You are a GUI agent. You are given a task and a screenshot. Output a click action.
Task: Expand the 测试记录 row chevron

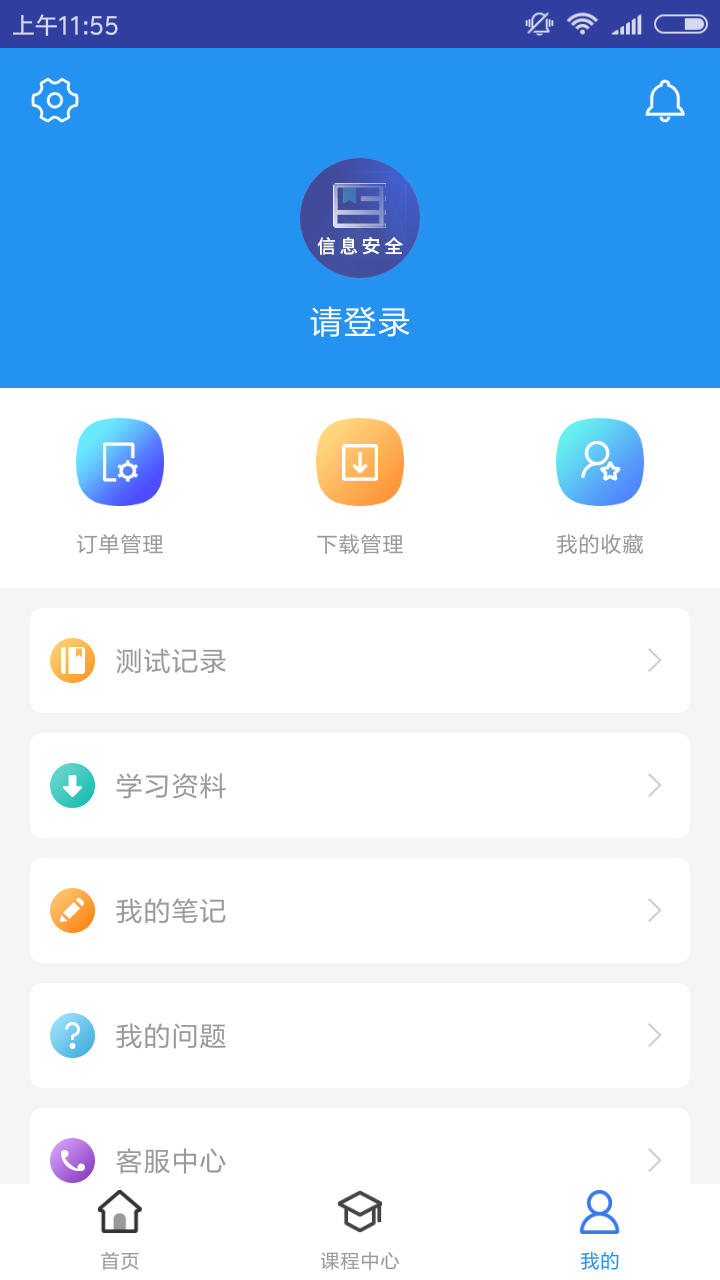coord(654,660)
